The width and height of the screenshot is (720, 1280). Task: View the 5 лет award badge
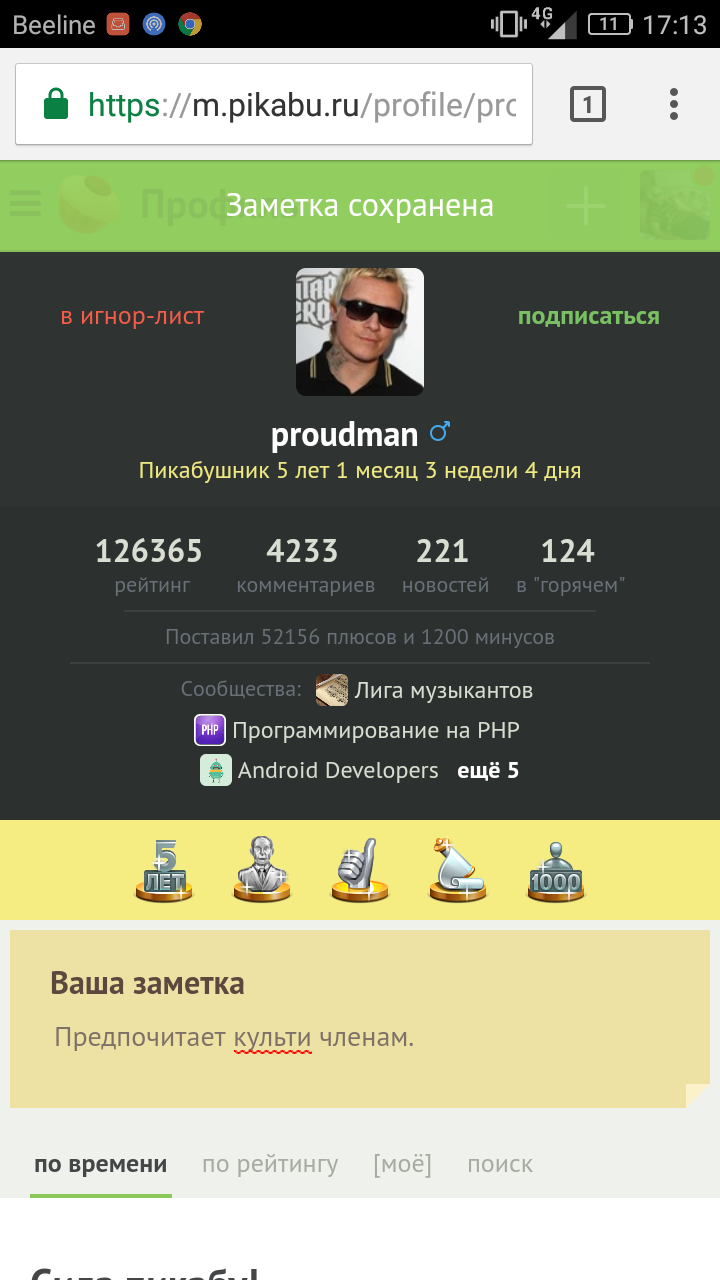coord(164,870)
